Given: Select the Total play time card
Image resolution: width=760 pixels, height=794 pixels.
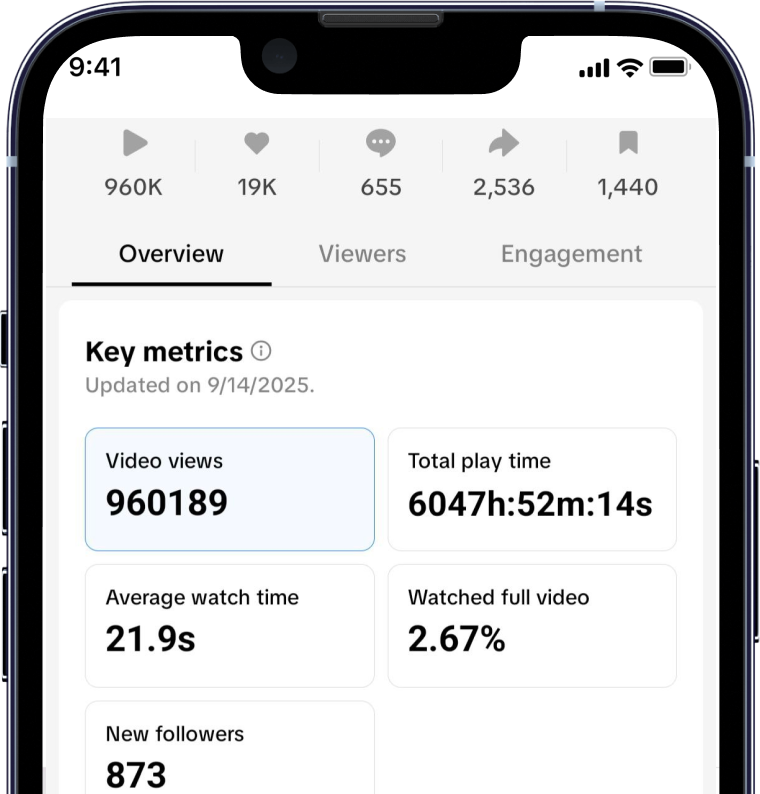Looking at the screenshot, I should (532, 489).
